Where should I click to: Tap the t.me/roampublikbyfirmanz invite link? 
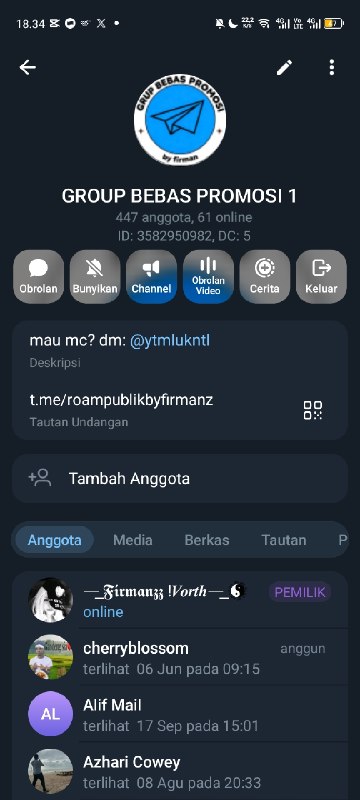click(x=121, y=400)
